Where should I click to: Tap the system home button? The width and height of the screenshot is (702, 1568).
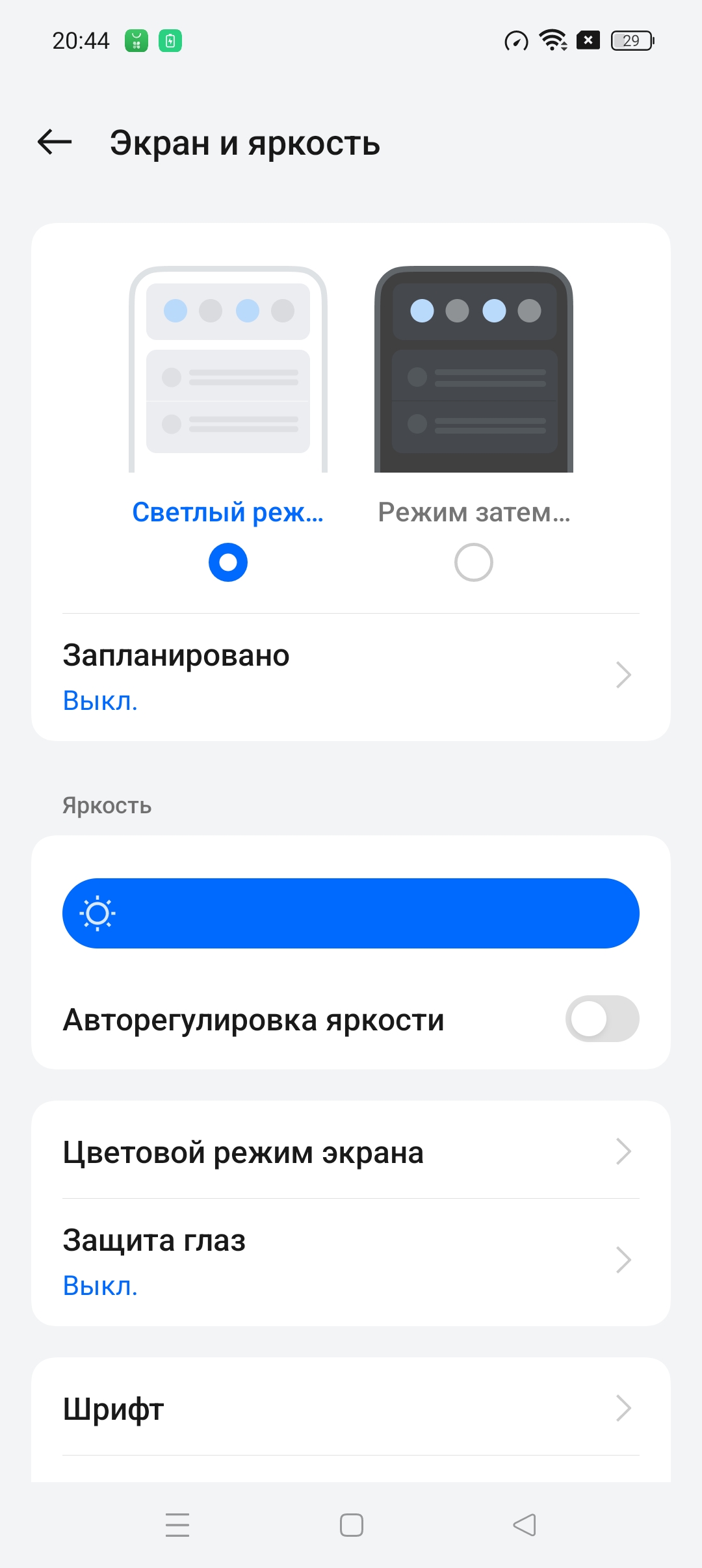point(351,1525)
